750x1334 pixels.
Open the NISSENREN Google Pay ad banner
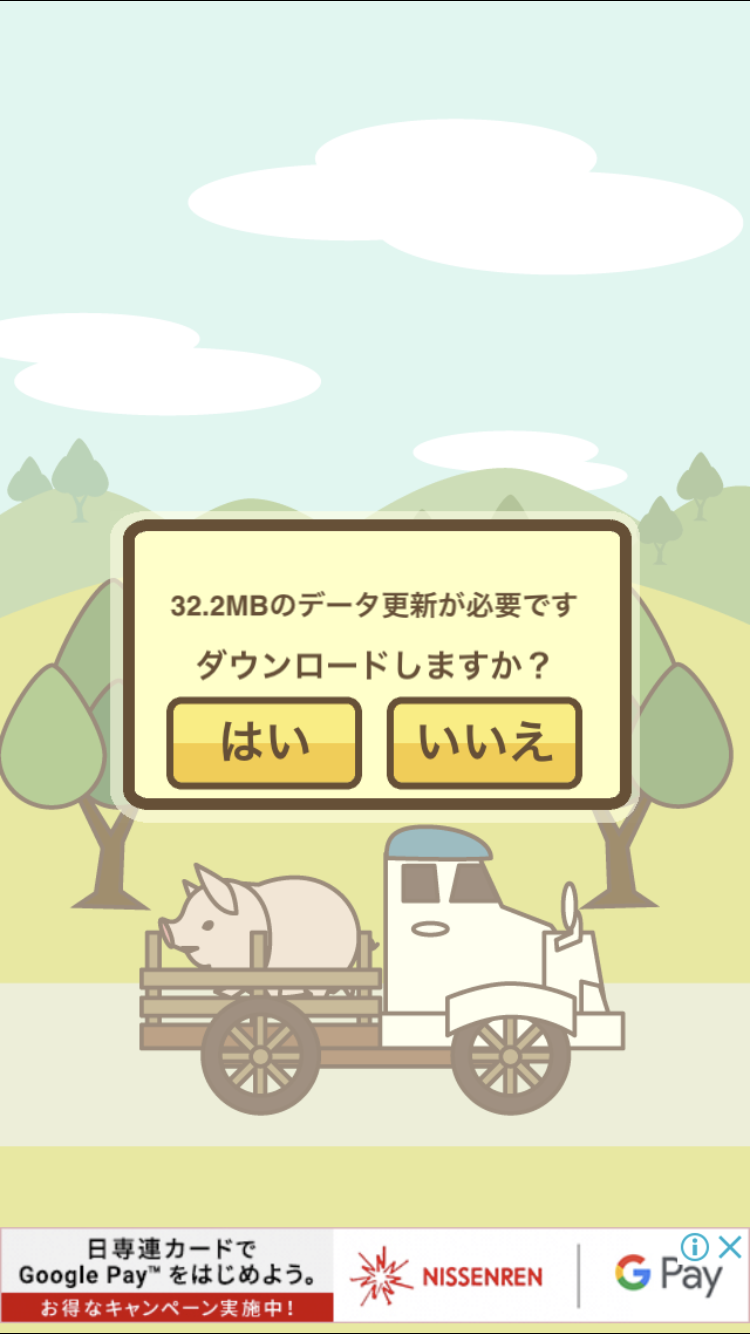[374, 1276]
